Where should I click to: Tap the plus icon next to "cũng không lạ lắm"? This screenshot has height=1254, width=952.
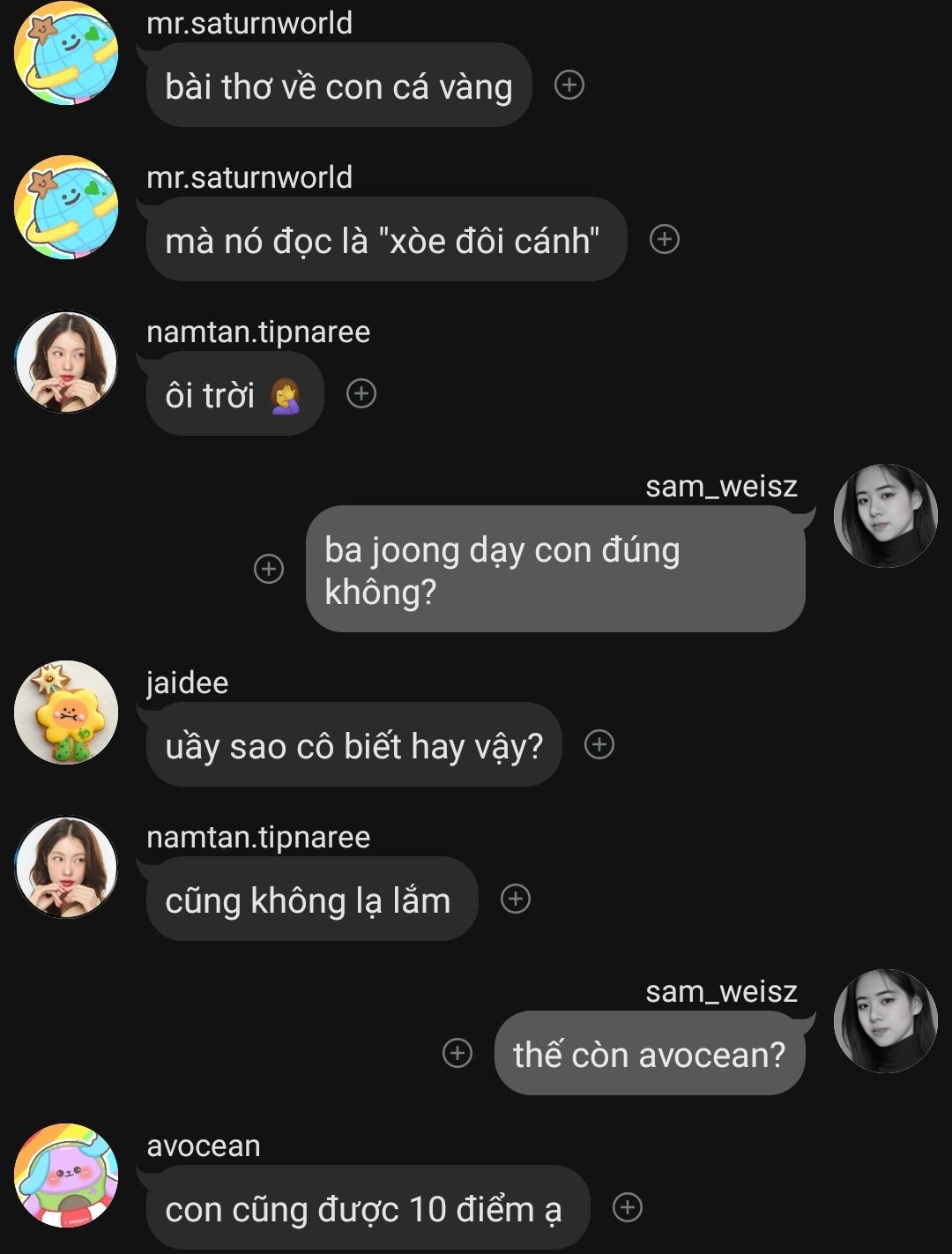pos(516,899)
